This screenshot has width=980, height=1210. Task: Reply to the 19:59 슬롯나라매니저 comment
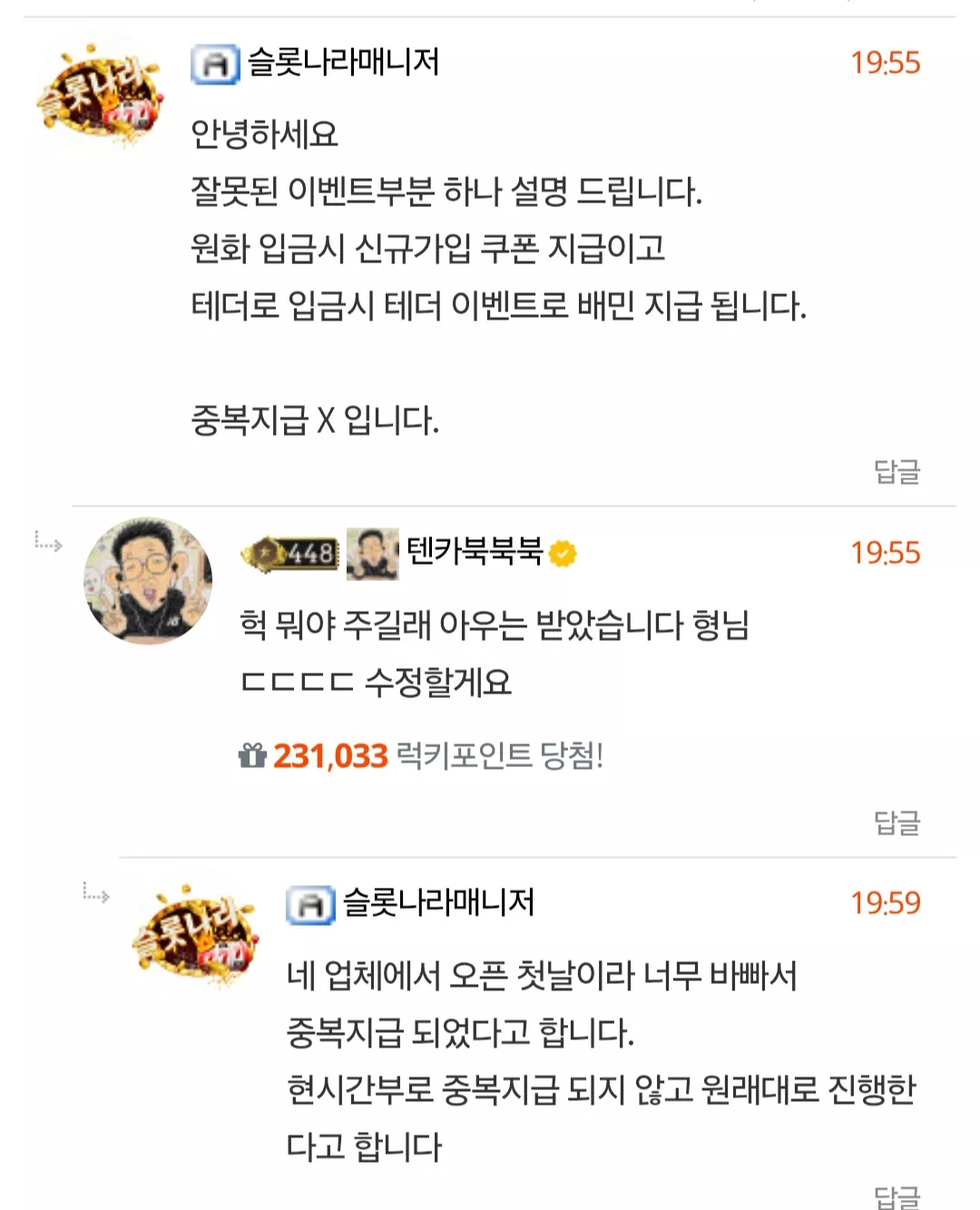pos(897,1196)
